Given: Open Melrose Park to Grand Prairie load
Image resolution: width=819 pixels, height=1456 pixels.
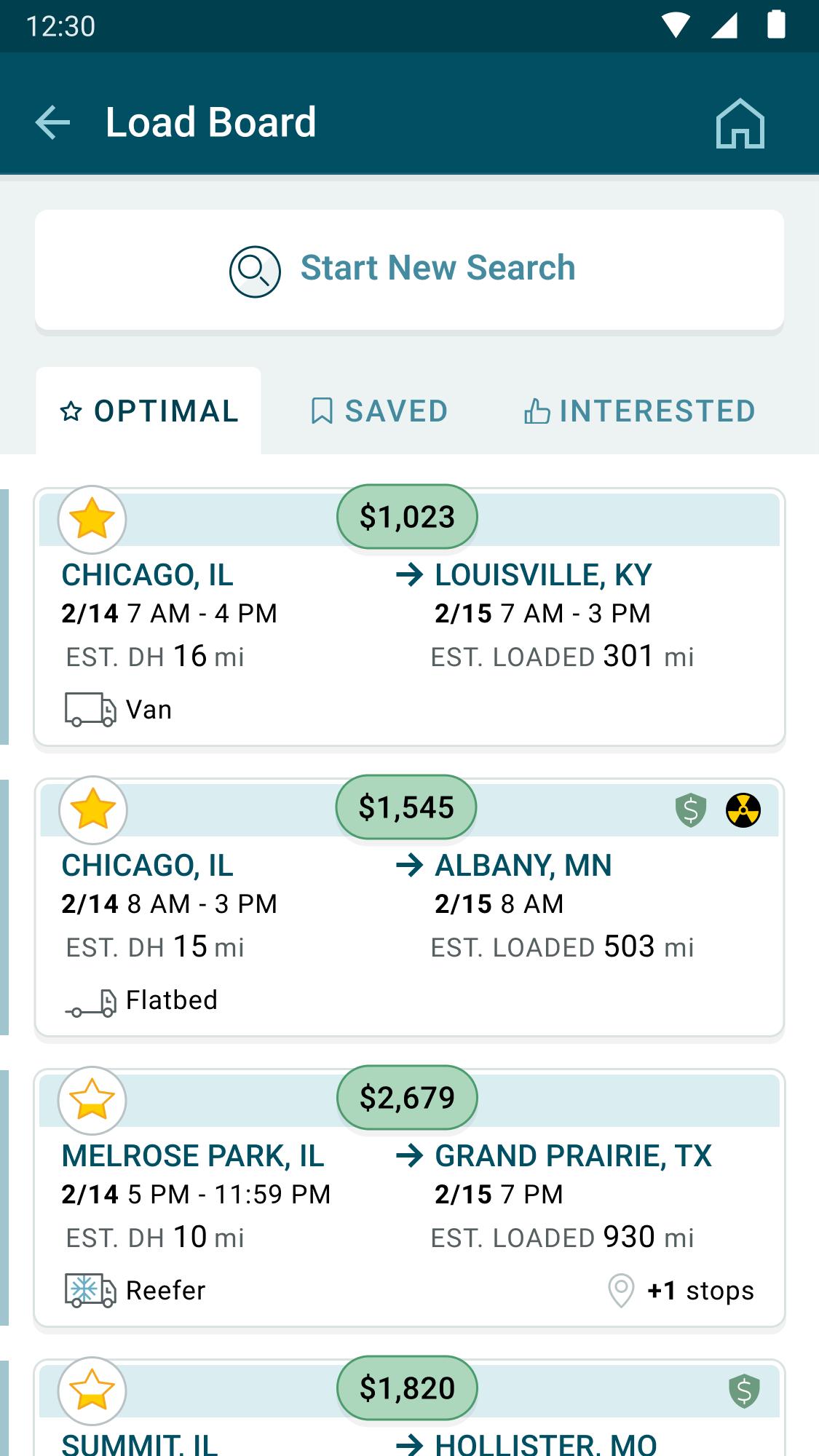Looking at the screenshot, I should 409,1198.
